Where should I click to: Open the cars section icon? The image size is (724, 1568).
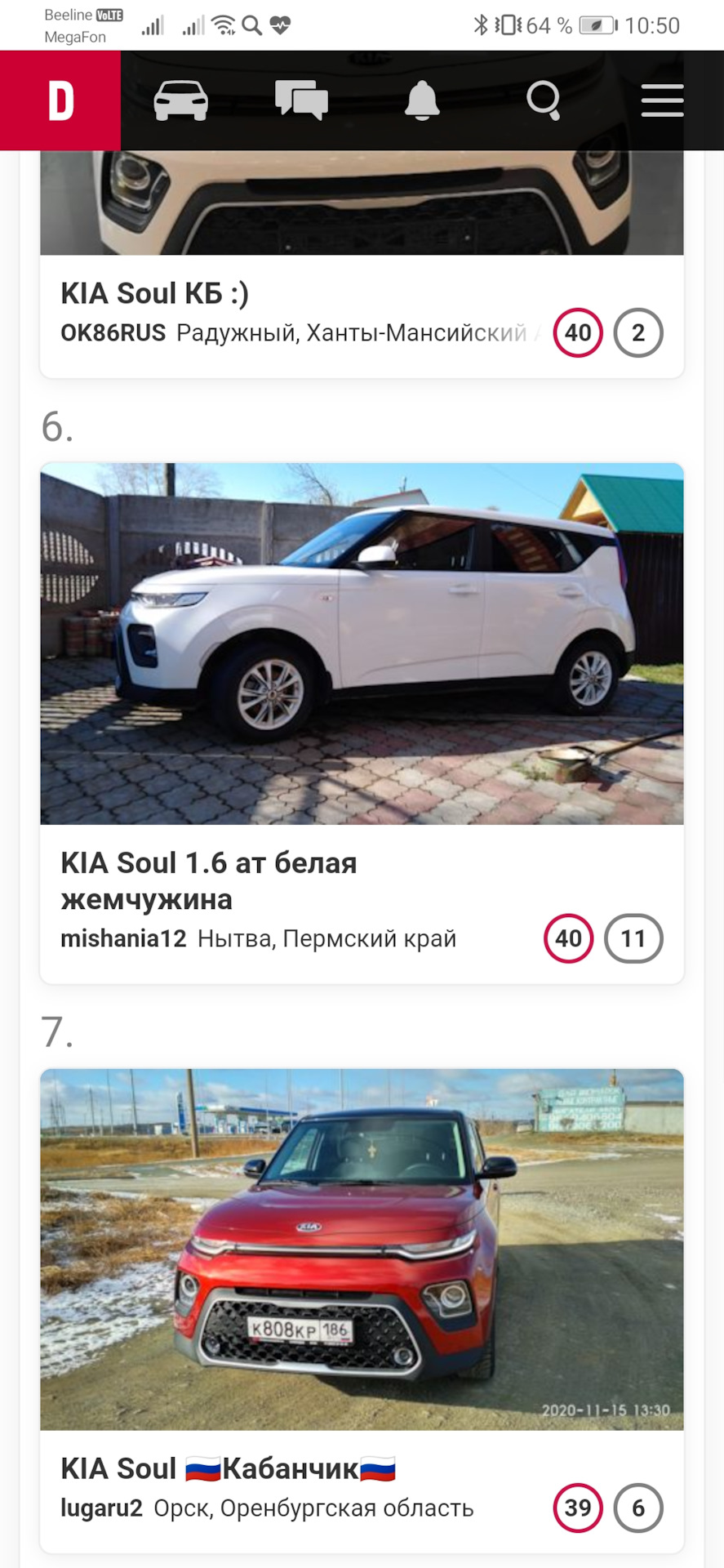180,101
